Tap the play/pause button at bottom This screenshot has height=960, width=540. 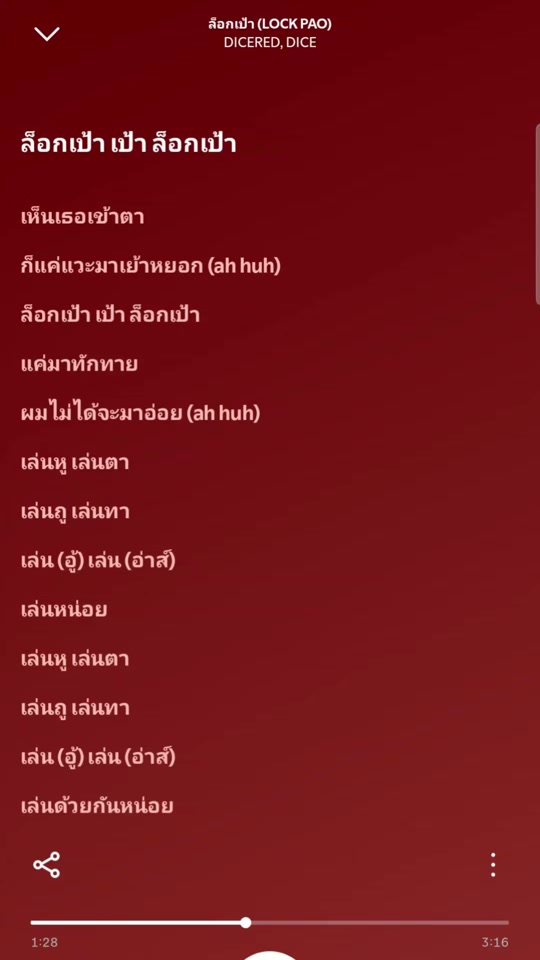coord(270,955)
